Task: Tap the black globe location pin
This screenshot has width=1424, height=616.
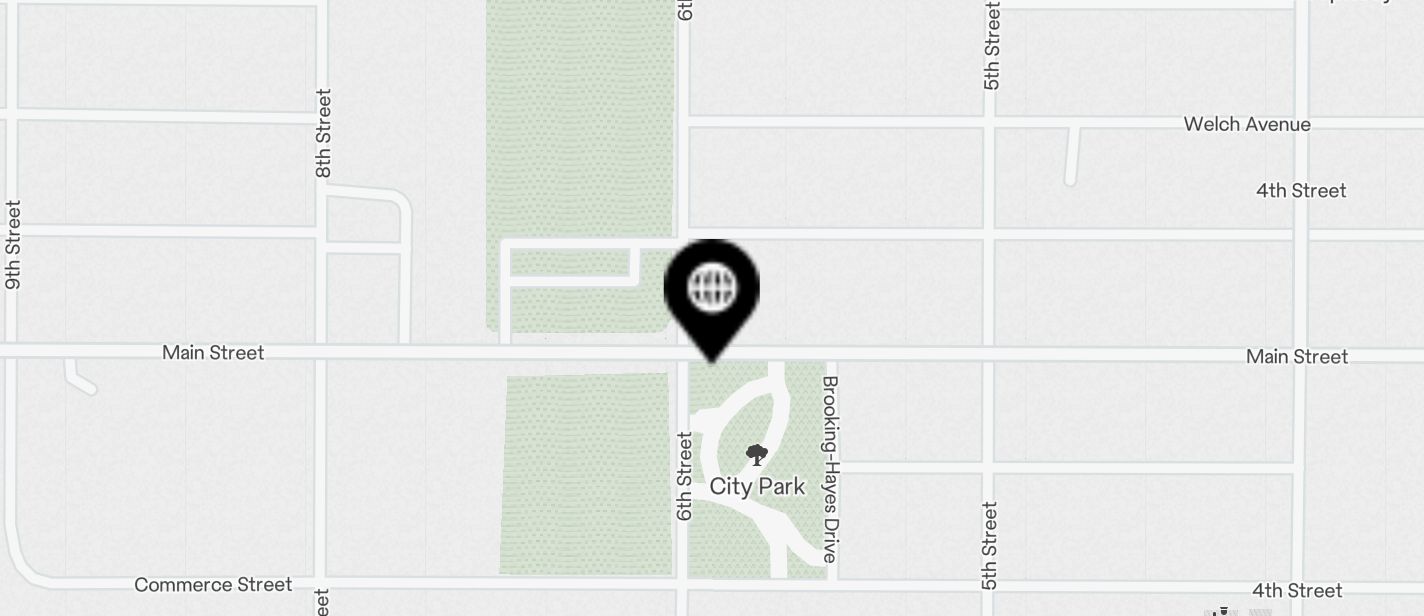Action: click(x=712, y=290)
